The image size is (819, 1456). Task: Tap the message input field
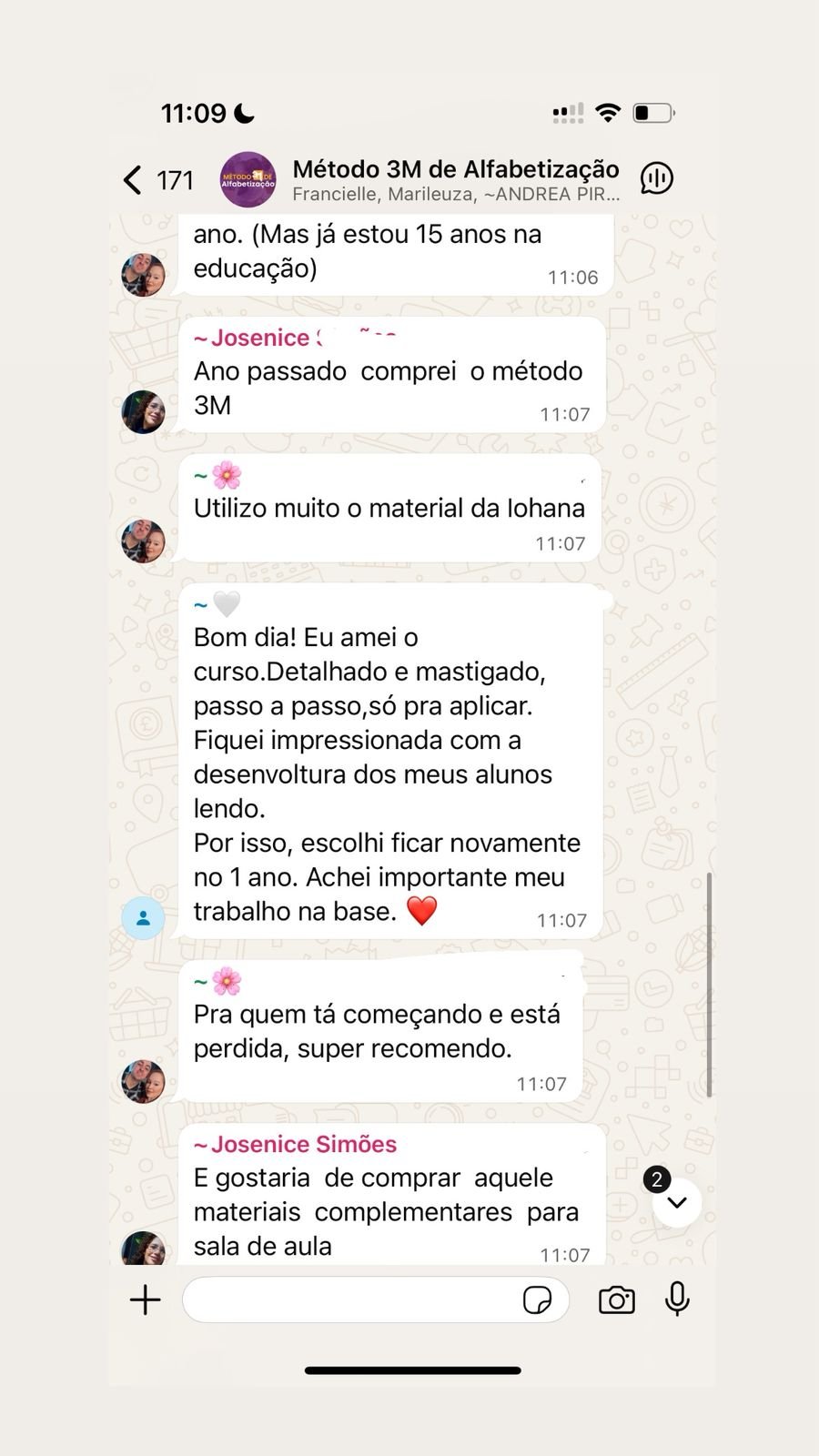coord(346,1299)
